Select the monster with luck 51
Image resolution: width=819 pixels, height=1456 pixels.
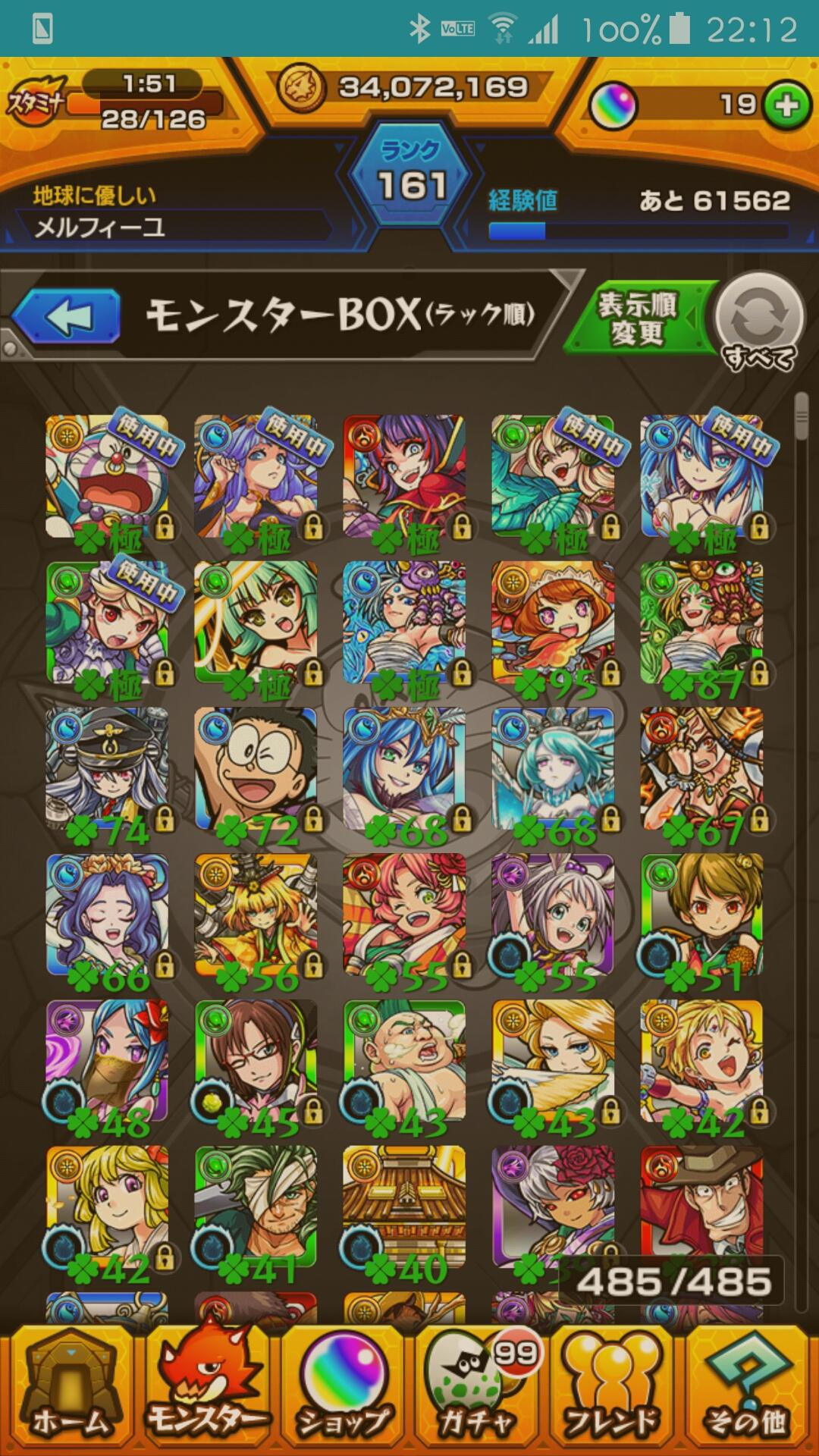(x=701, y=915)
